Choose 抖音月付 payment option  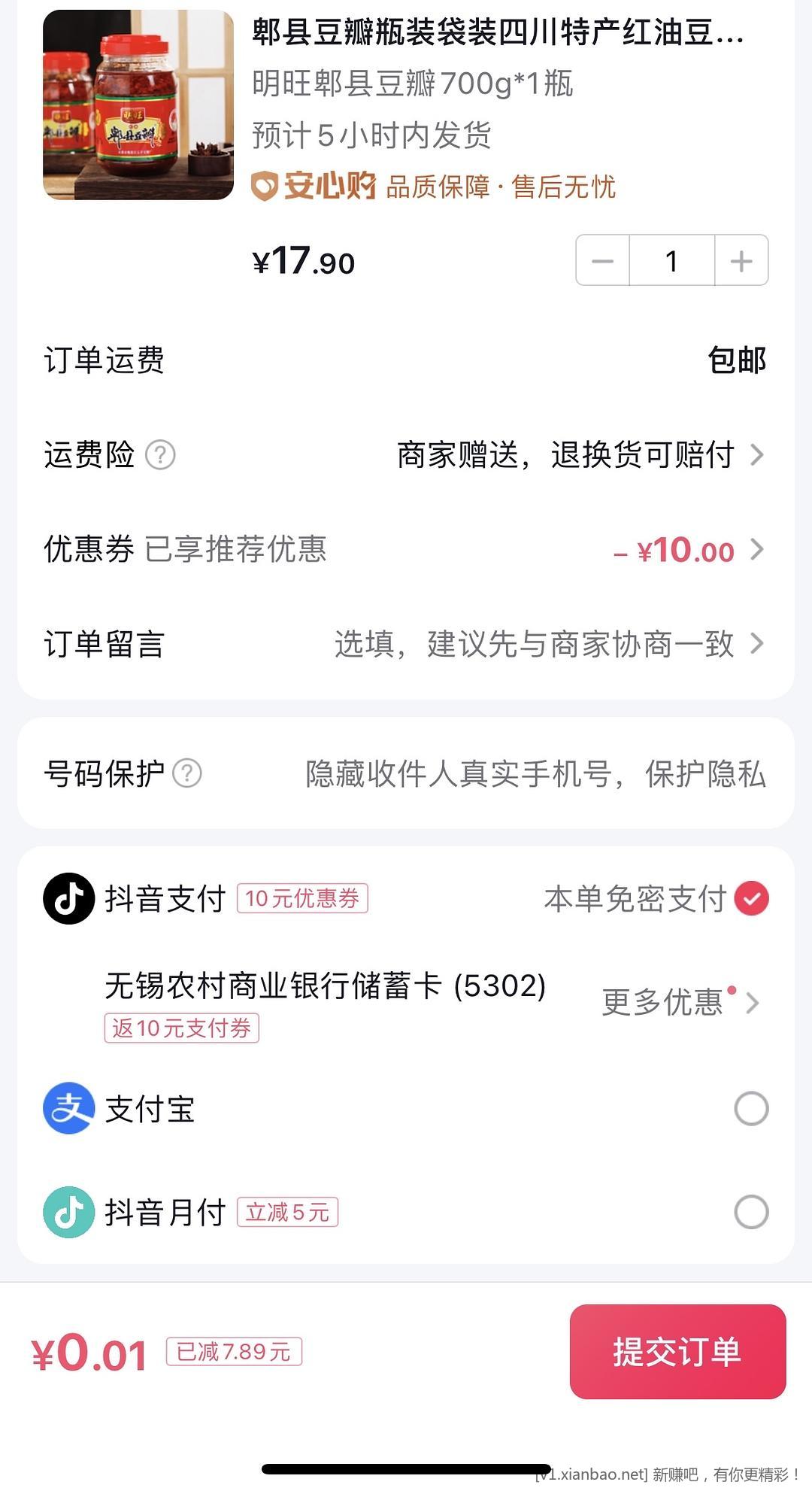[751, 1212]
